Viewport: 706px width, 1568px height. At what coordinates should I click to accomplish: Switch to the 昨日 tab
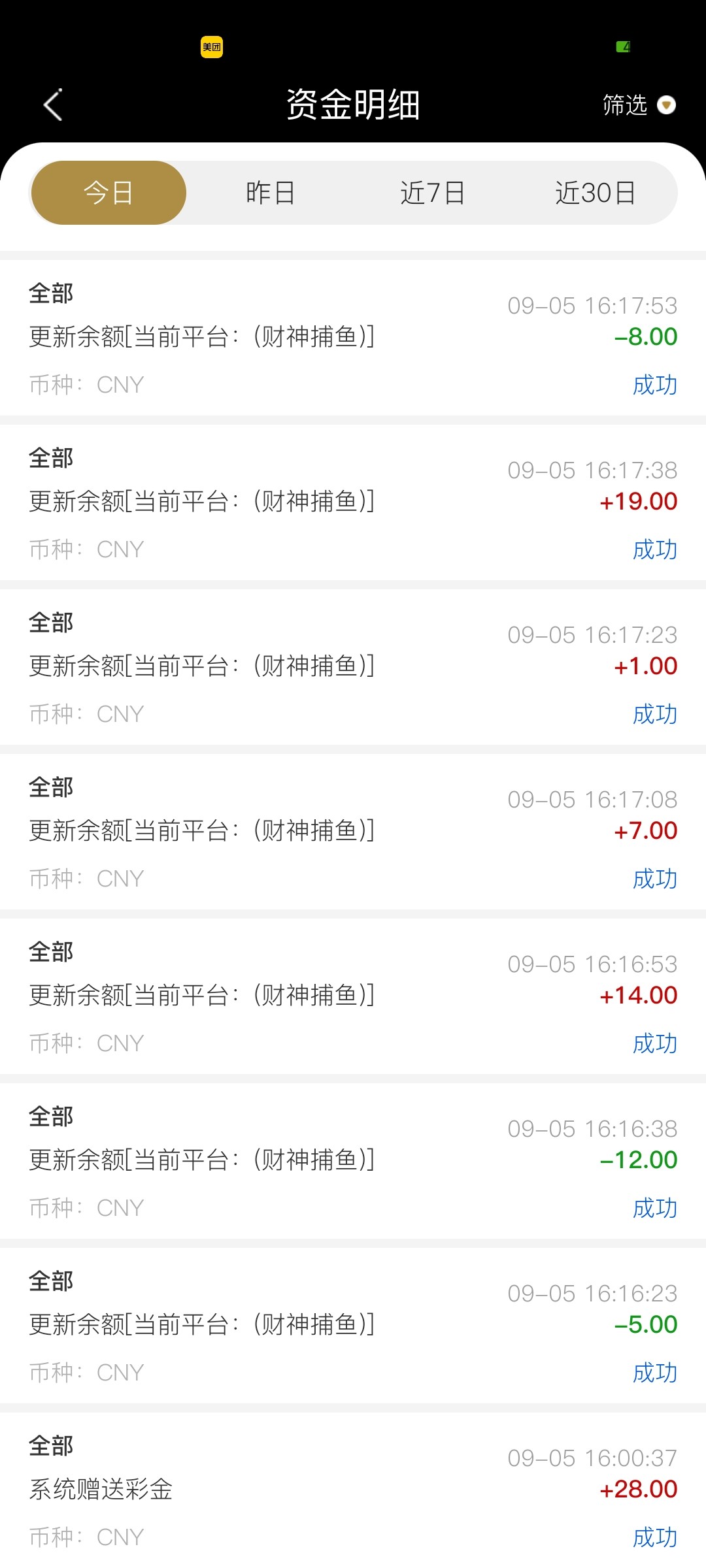[271, 193]
